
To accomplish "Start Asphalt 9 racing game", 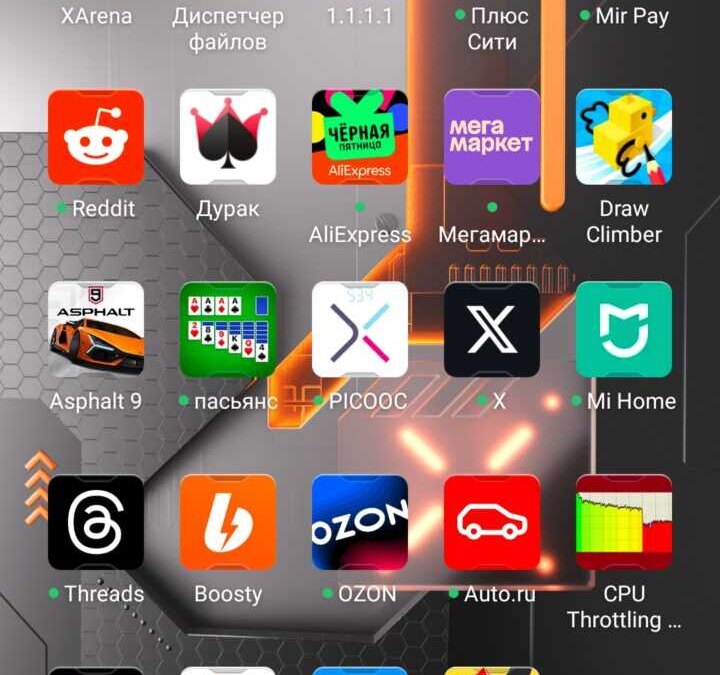I will 96,329.
